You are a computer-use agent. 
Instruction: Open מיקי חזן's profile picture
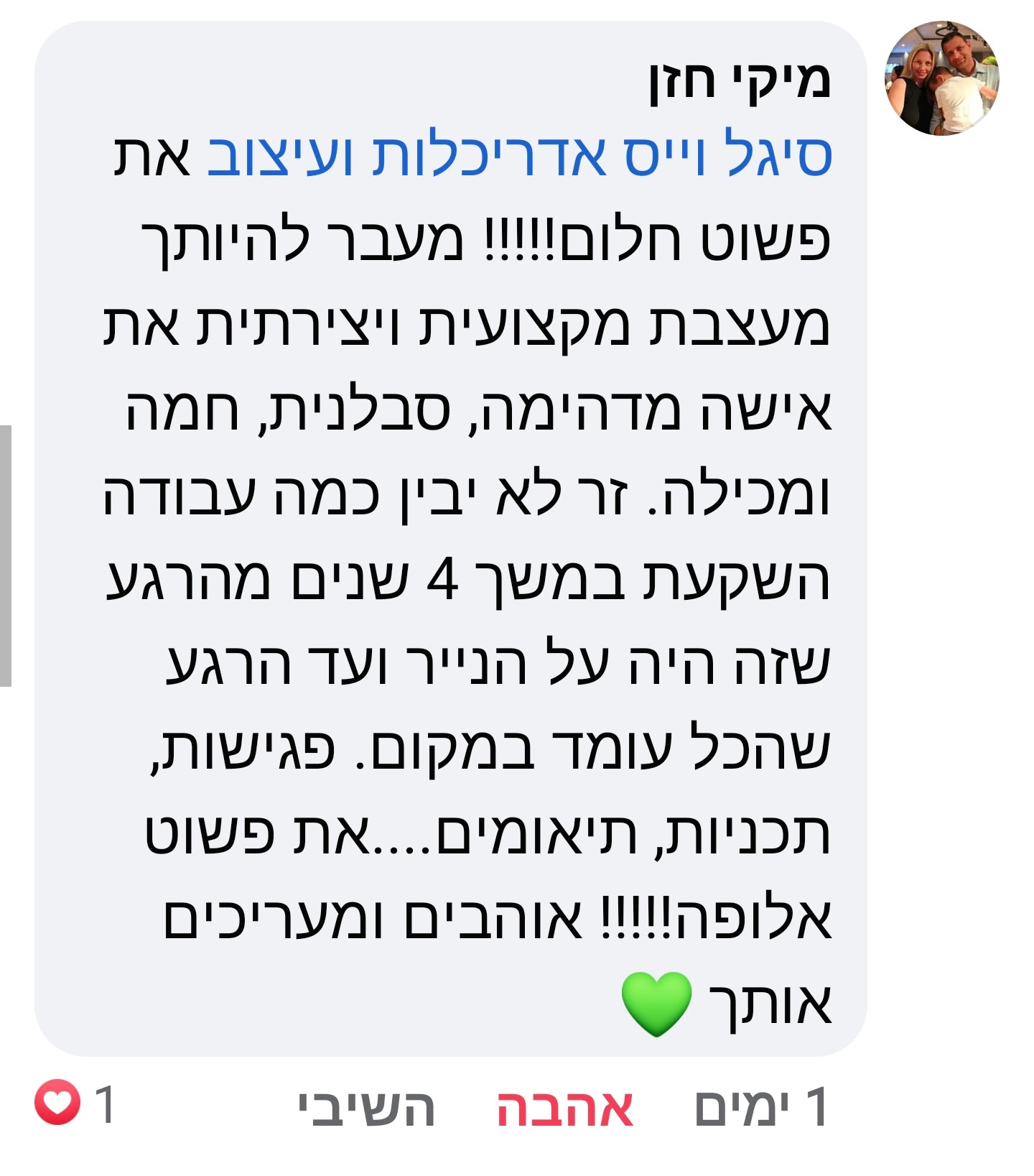[941, 78]
